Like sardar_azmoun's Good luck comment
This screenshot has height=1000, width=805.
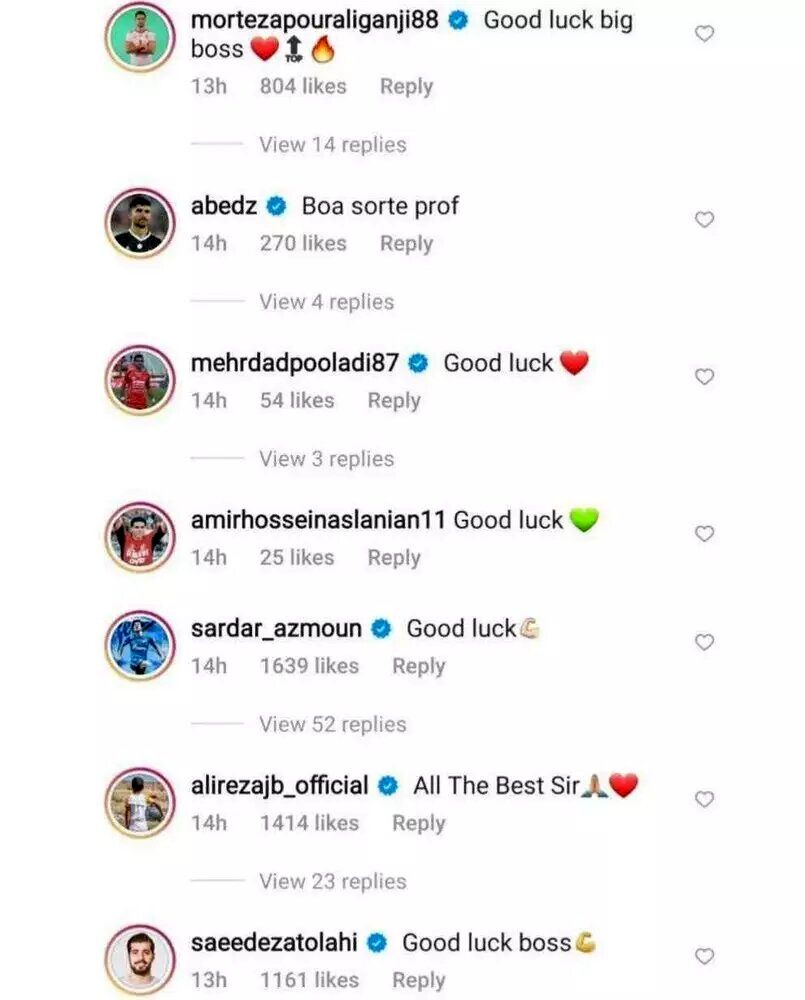pyautogui.click(x=704, y=643)
